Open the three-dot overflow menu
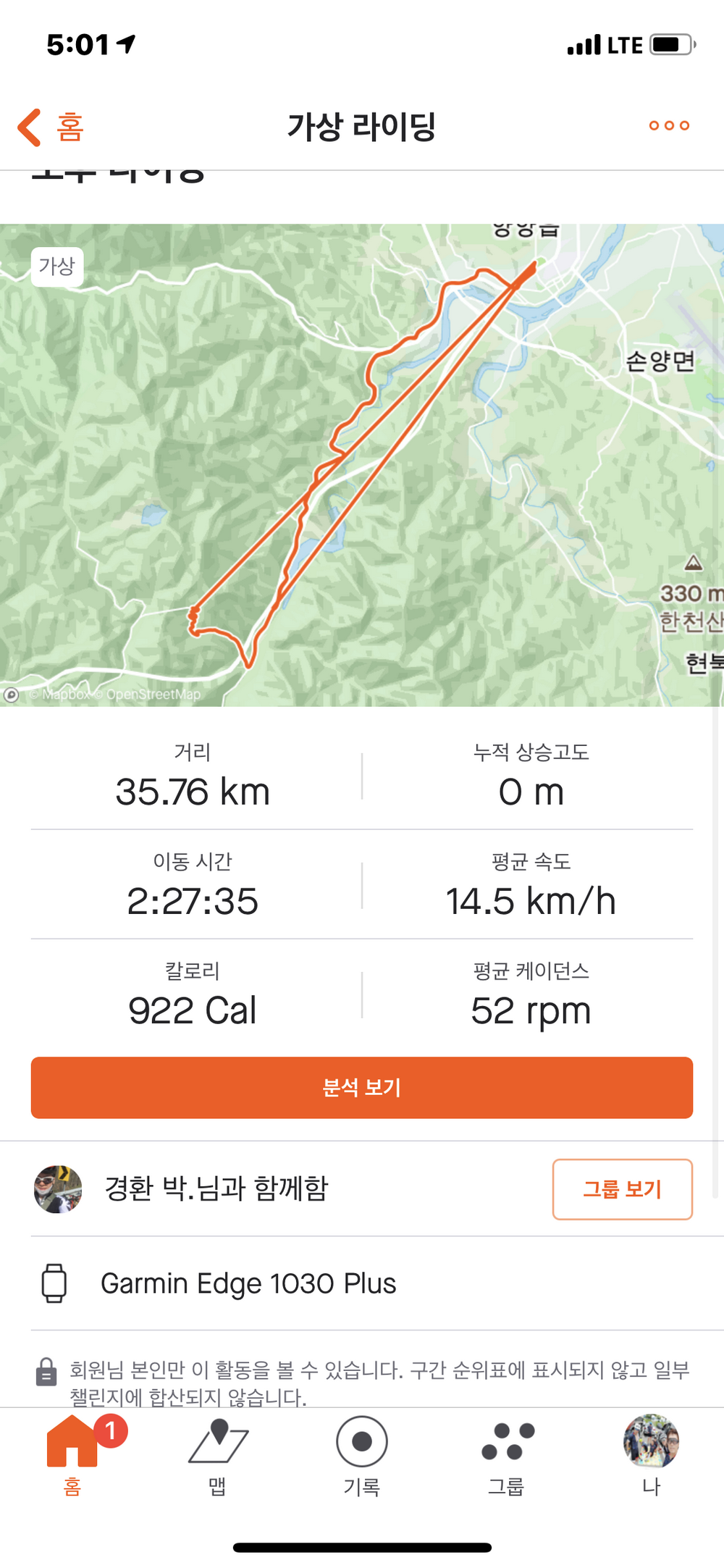The image size is (724, 1568). point(669,126)
